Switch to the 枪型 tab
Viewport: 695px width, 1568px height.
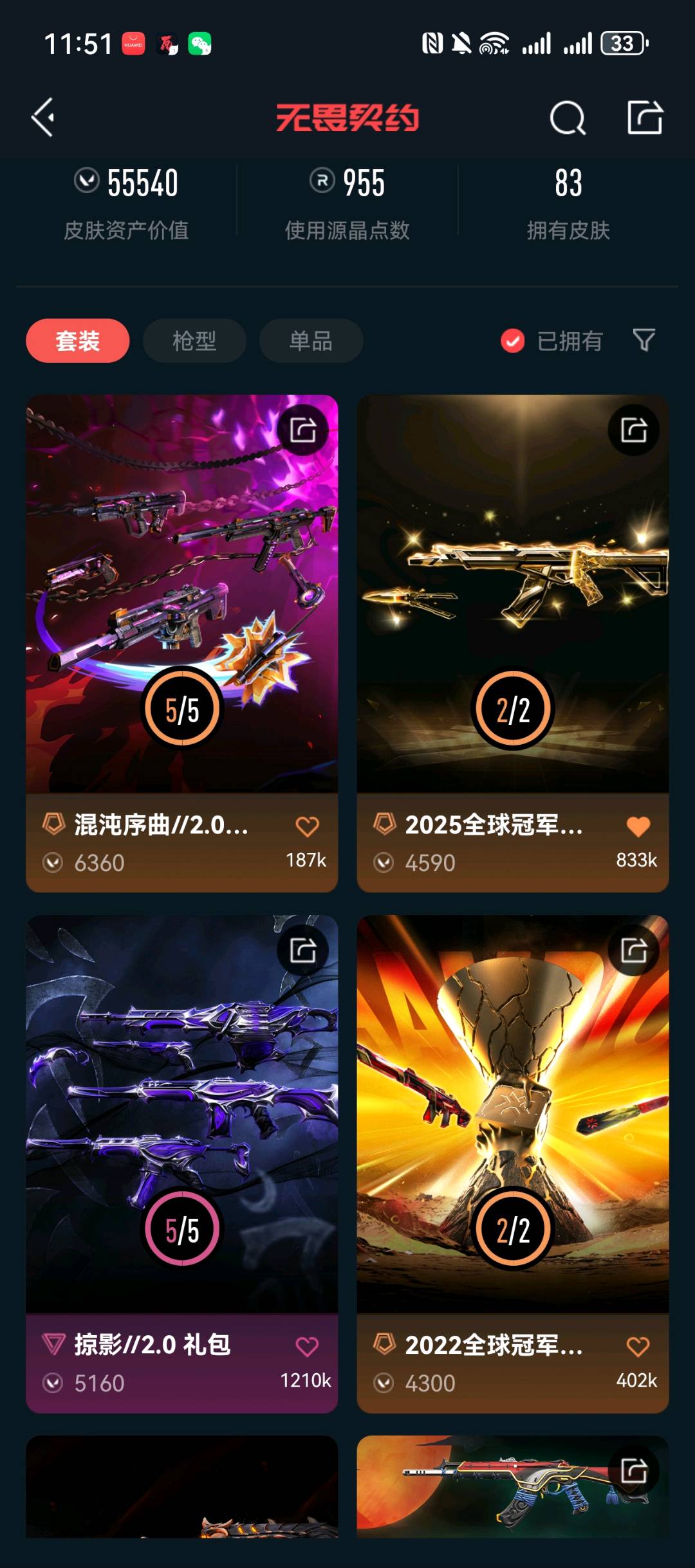194,341
